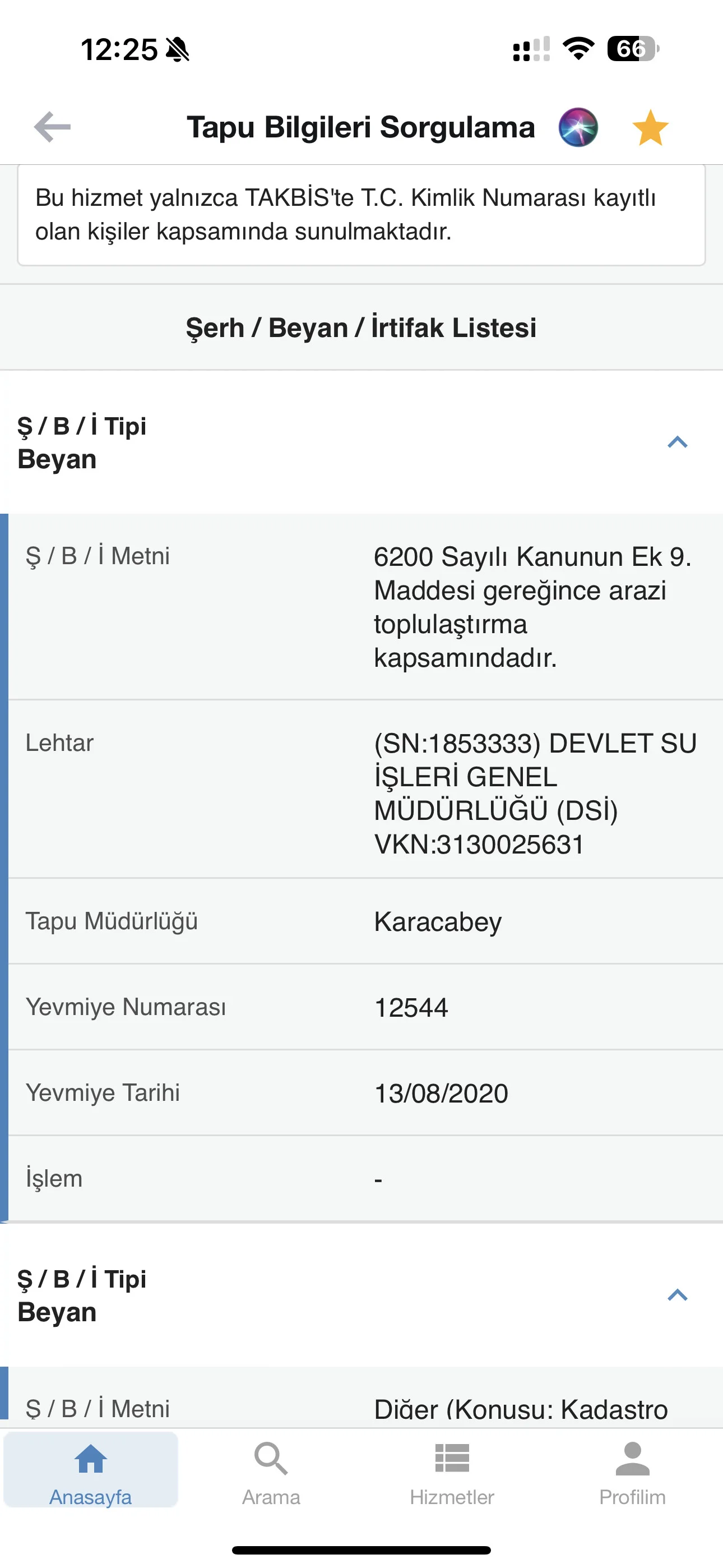Open the Arama tab
Viewport: 723px width, 1568px height.
click(271, 1470)
